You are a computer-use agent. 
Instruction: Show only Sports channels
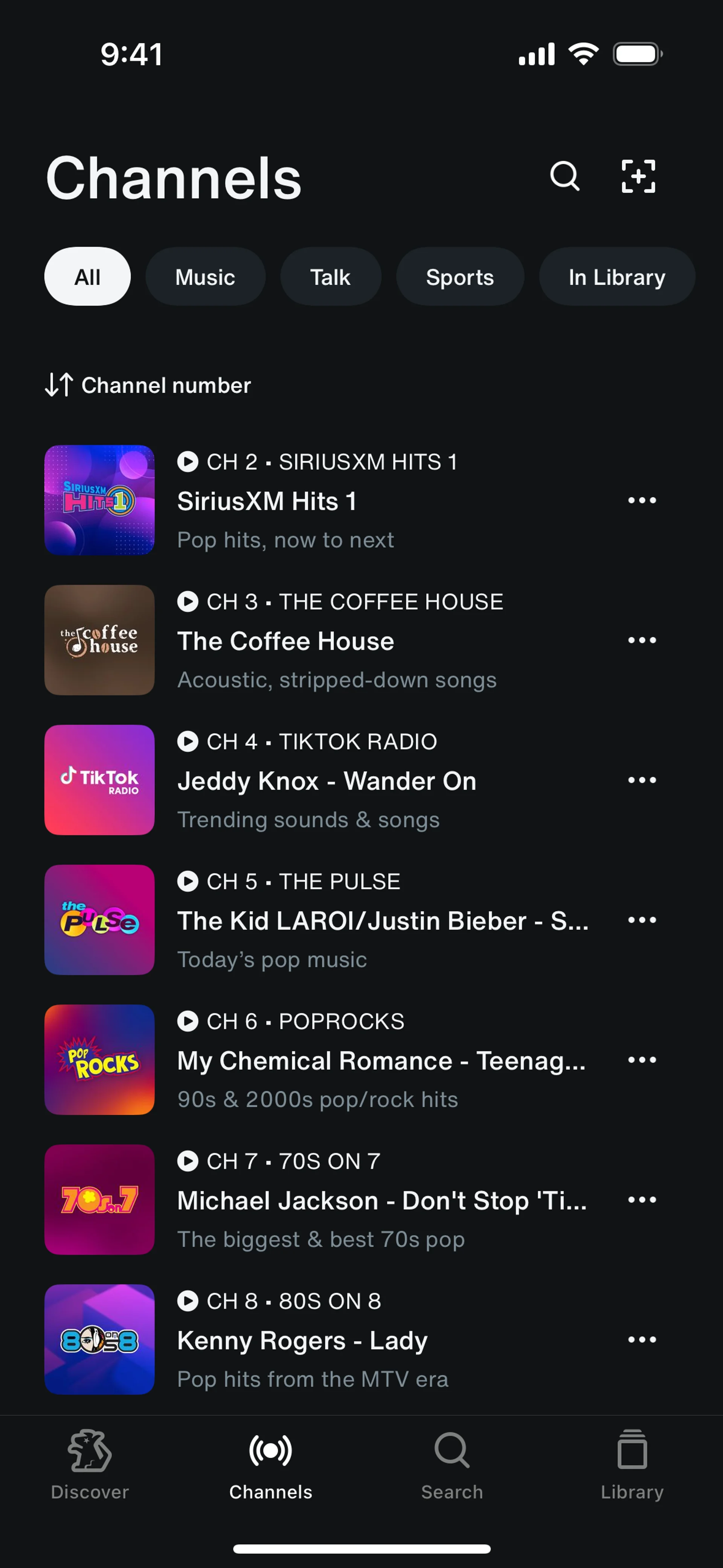click(x=459, y=277)
